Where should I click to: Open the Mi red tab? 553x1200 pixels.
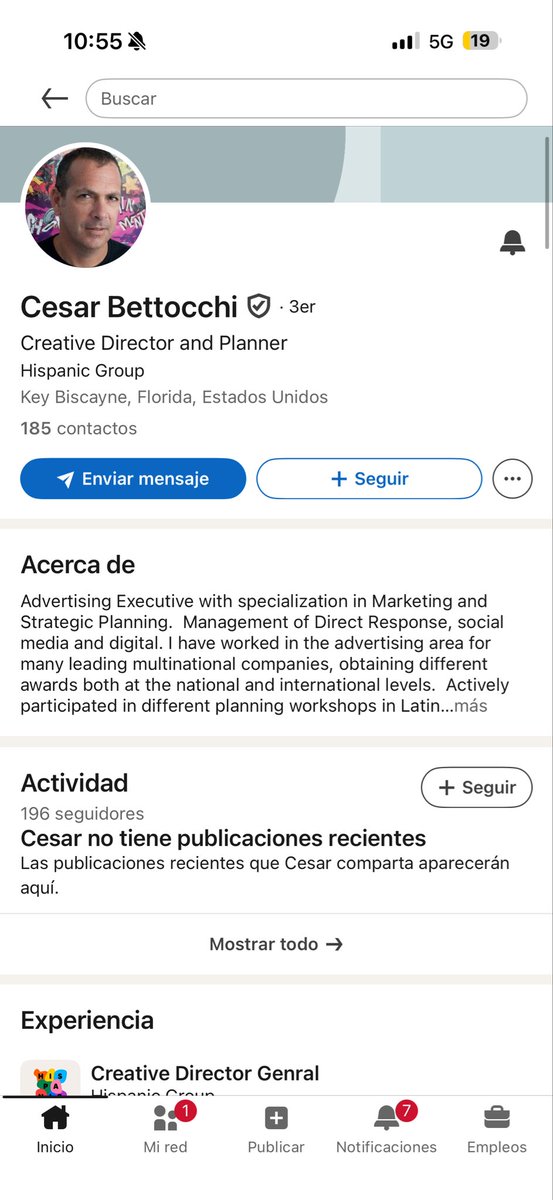click(x=166, y=1130)
